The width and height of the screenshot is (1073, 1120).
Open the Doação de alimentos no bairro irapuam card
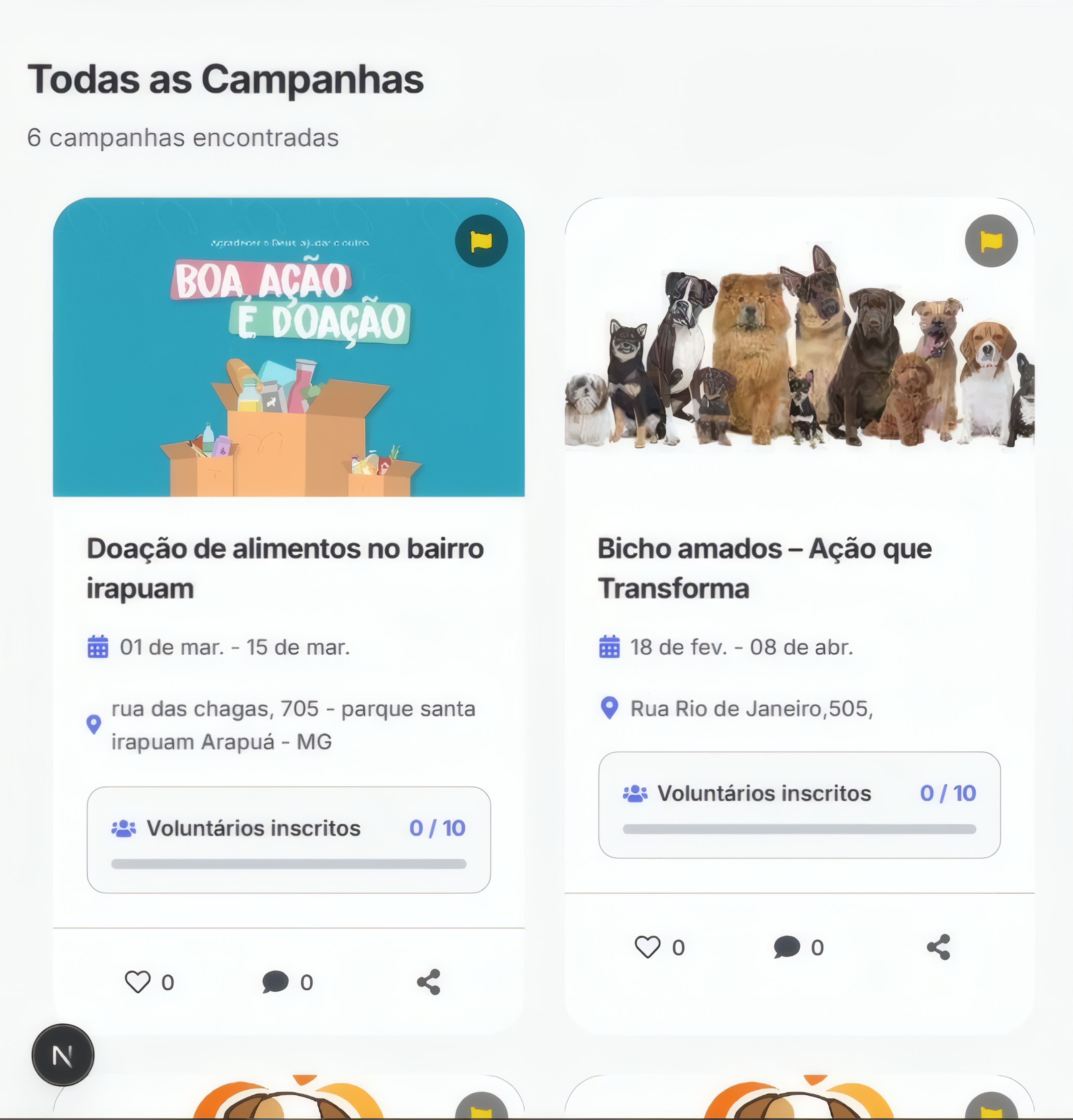click(285, 568)
